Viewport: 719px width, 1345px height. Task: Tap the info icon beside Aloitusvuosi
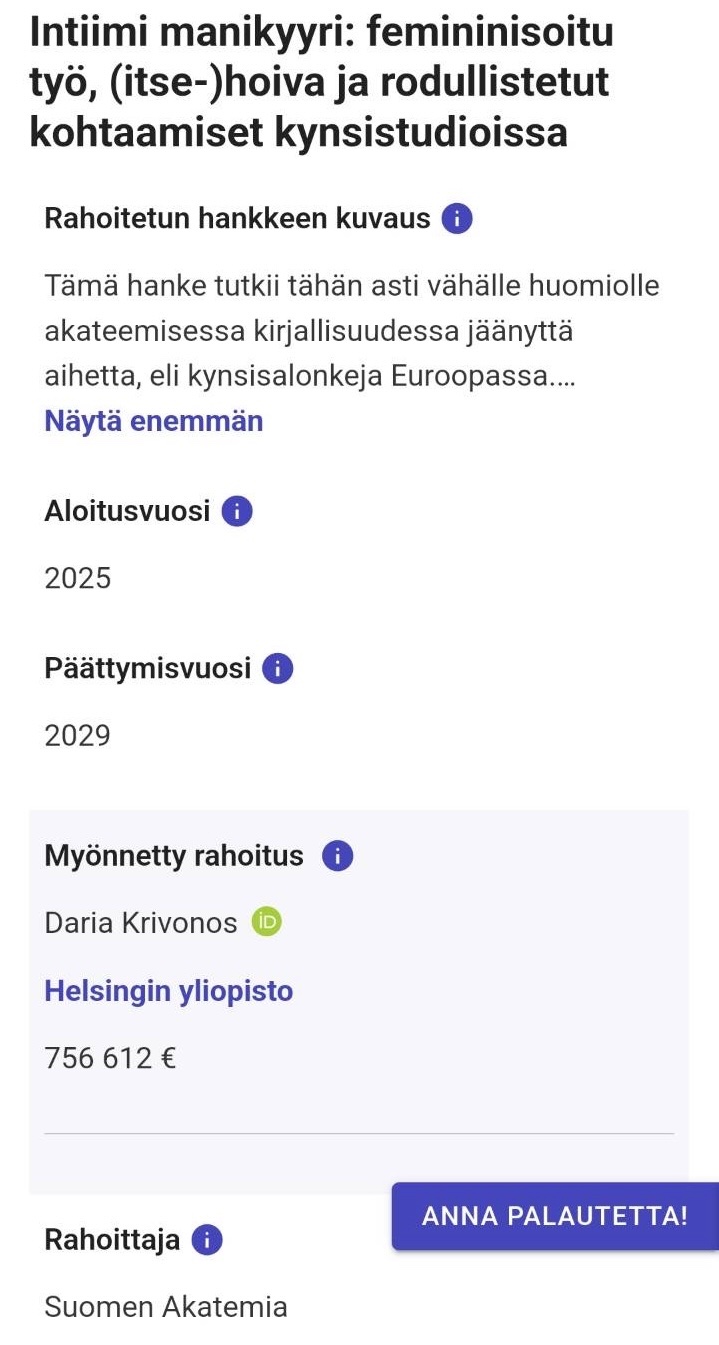(x=236, y=512)
